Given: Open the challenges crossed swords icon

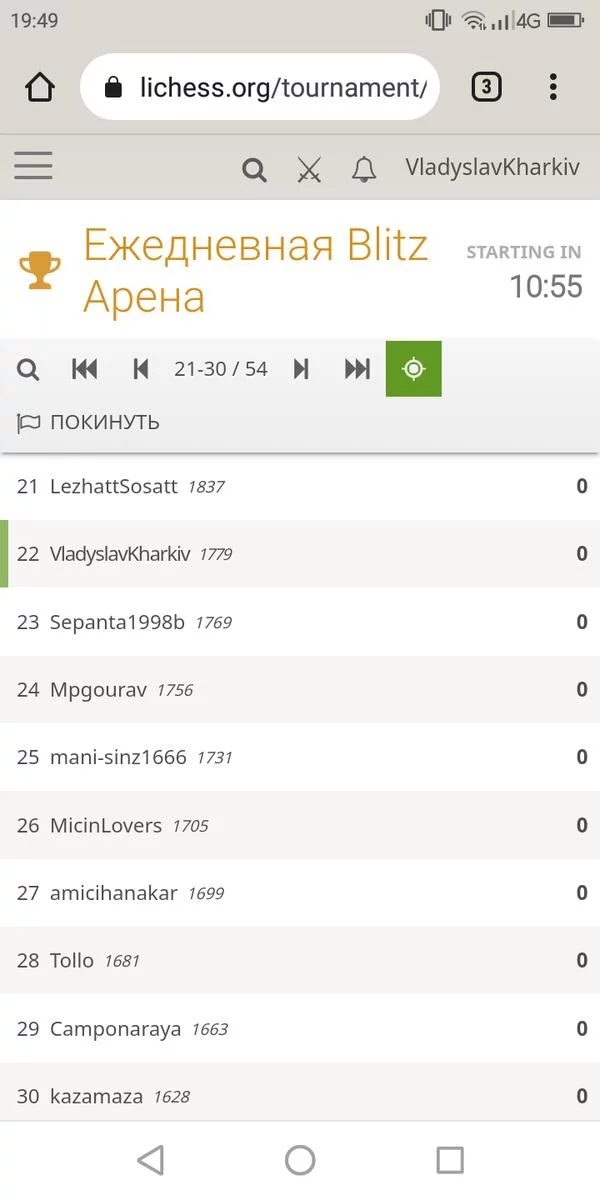Looking at the screenshot, I should pos(309,170).
